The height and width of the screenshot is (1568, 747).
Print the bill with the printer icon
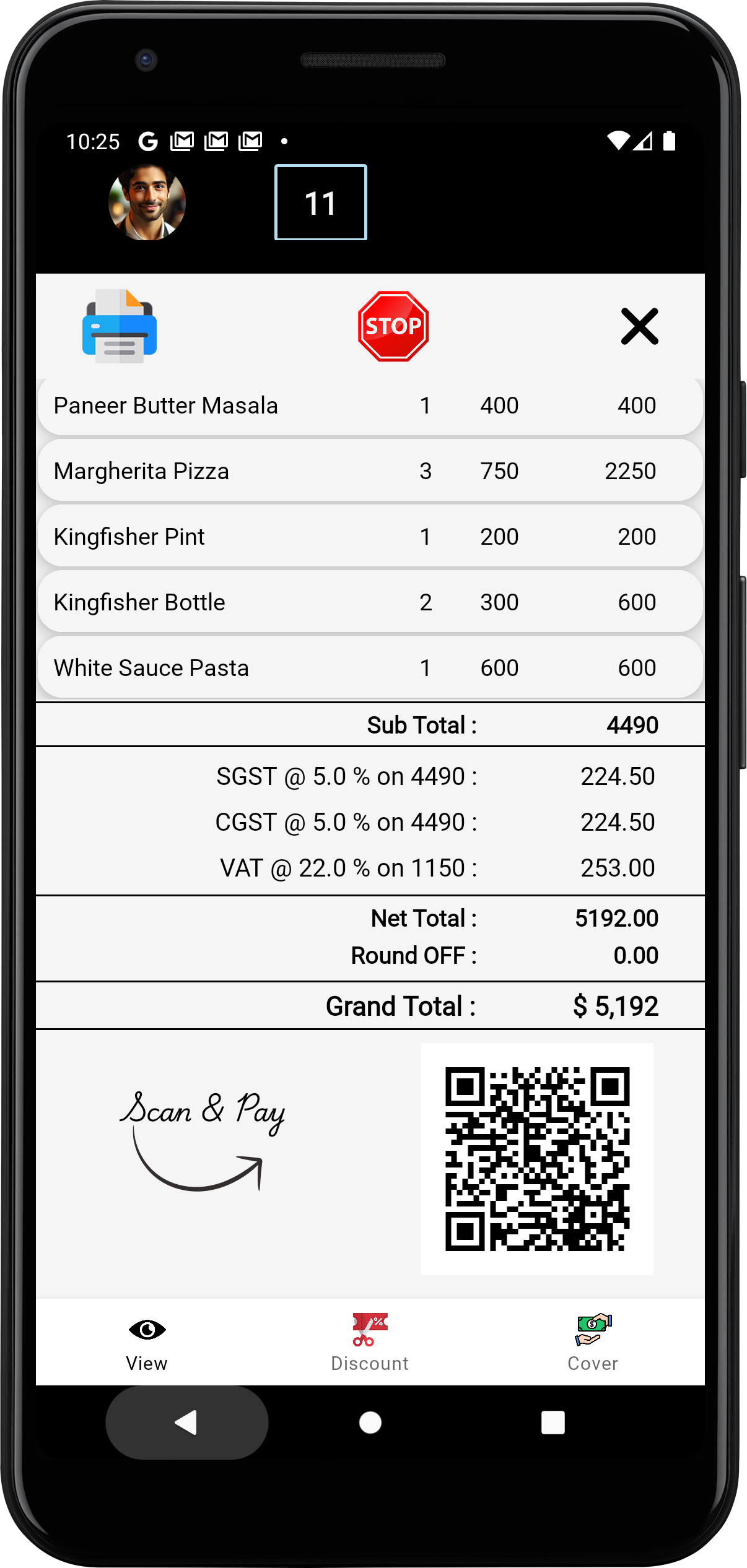pyautogui.click(x=120, y=326)
